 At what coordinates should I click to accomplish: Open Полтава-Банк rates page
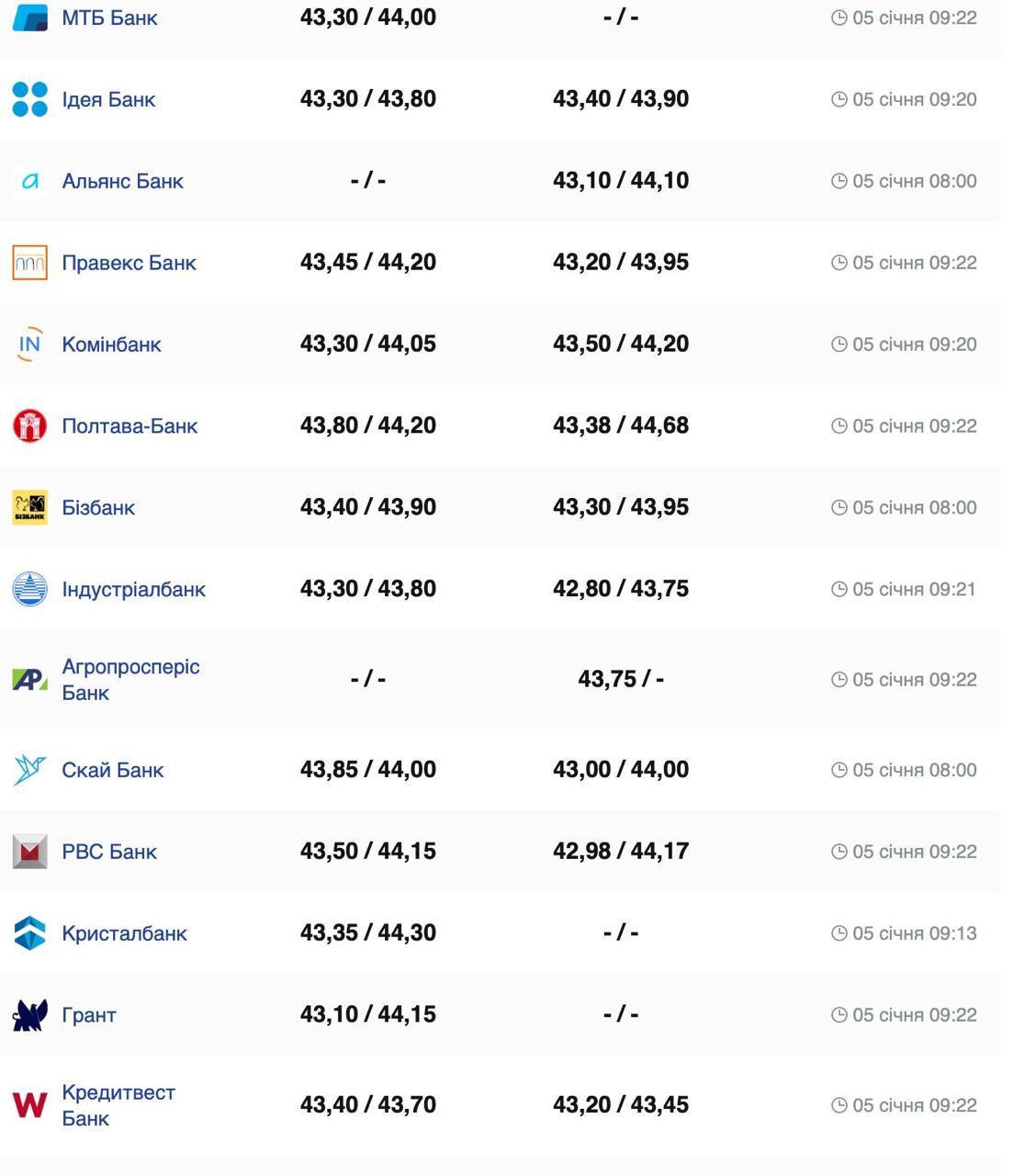[x=129, y=426]
